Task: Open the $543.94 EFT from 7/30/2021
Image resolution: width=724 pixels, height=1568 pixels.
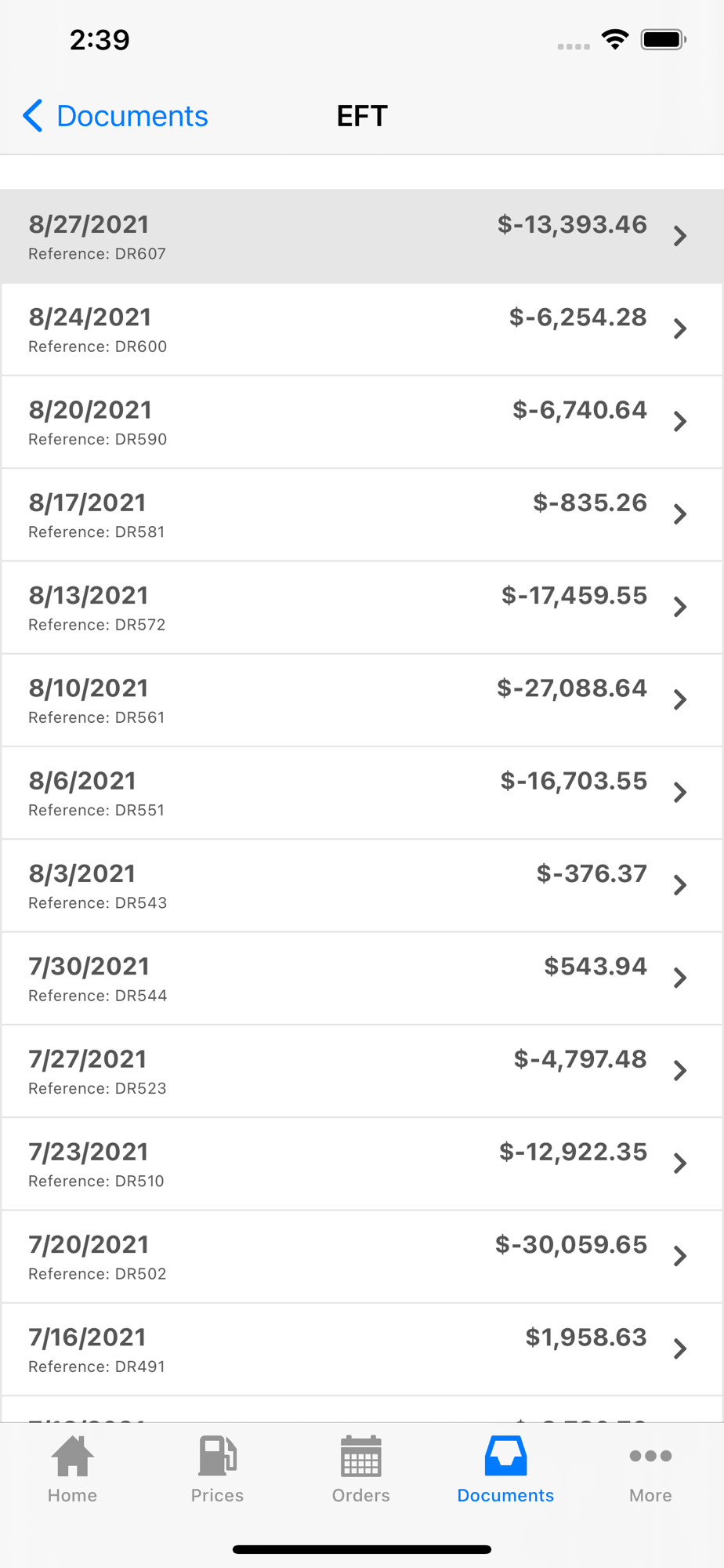Action: [x=360, y=978]
